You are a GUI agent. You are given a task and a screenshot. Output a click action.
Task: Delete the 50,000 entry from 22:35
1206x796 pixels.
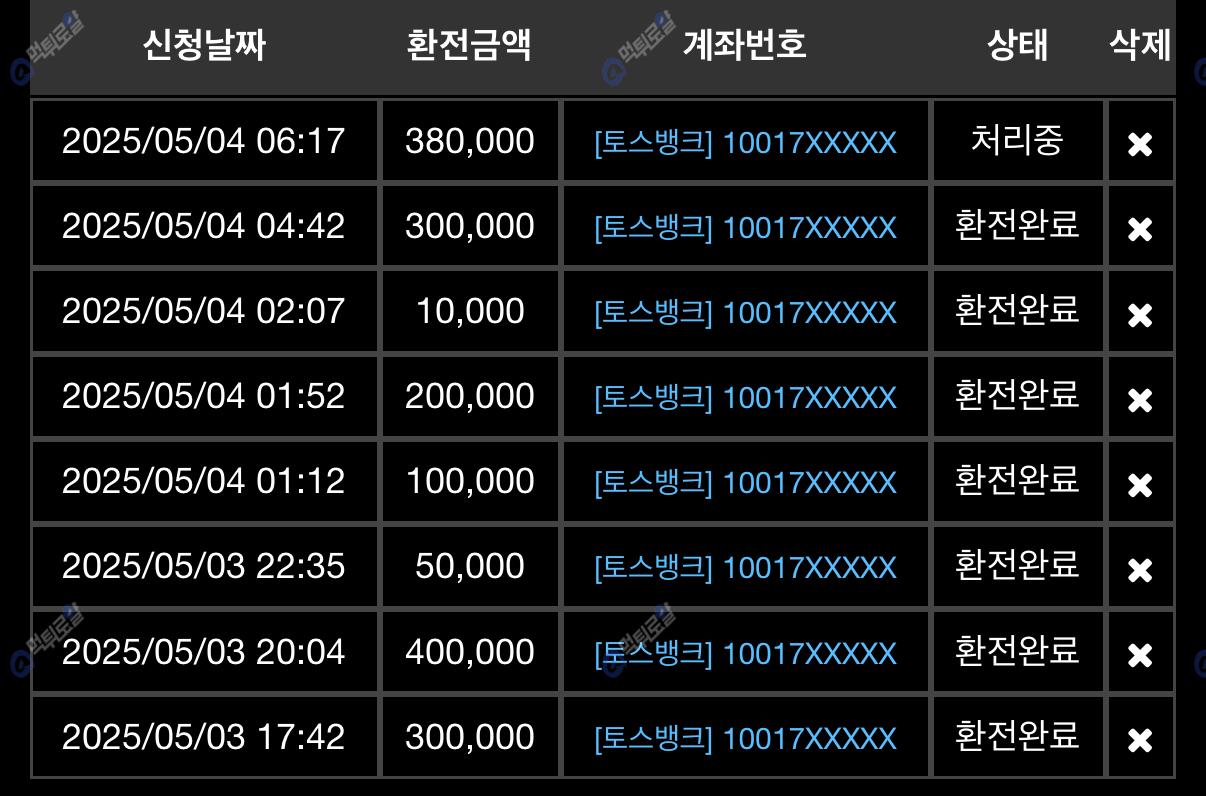point(1140,570)
